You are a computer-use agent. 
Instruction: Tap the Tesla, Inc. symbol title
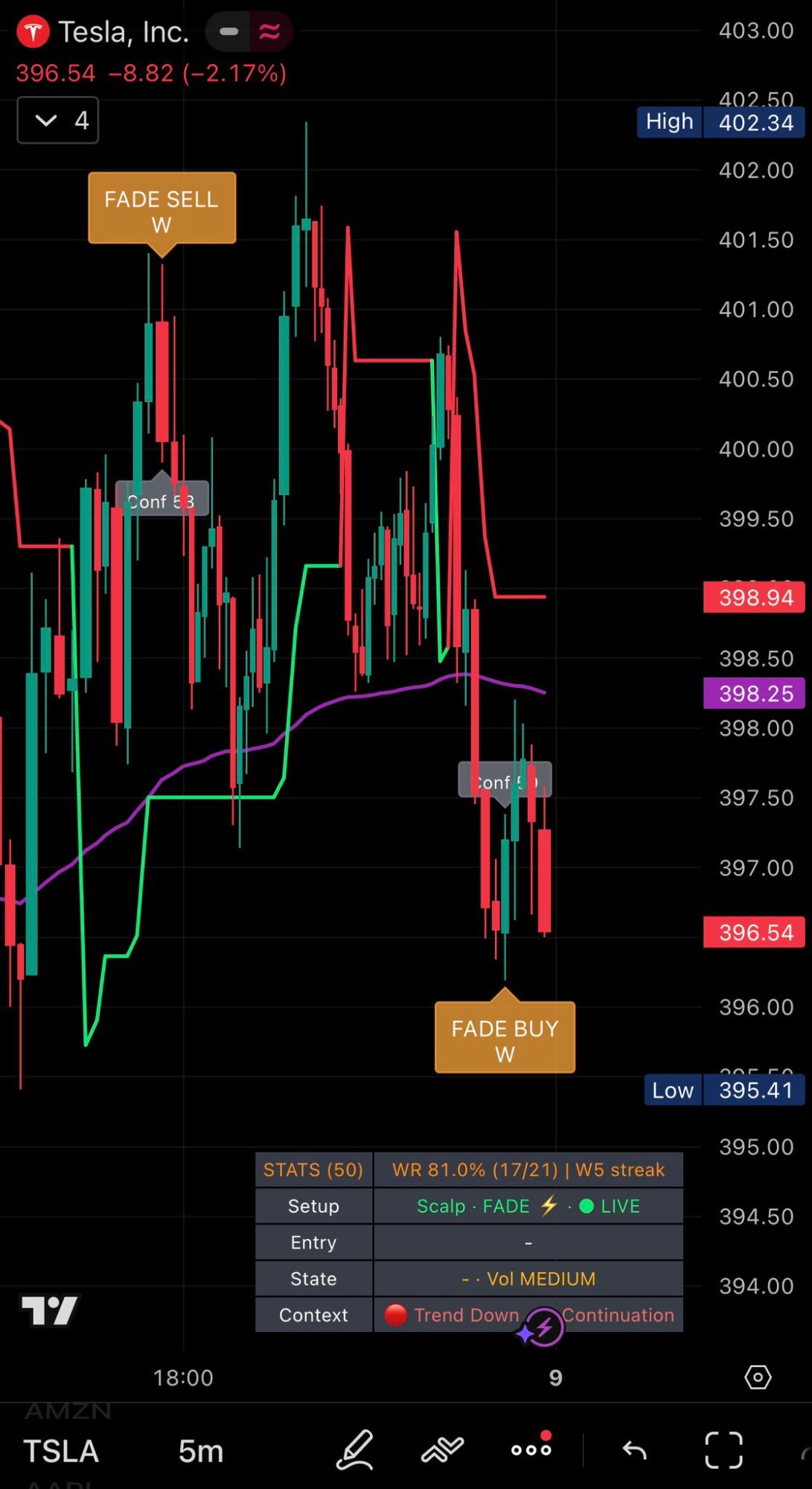[123, 32]
